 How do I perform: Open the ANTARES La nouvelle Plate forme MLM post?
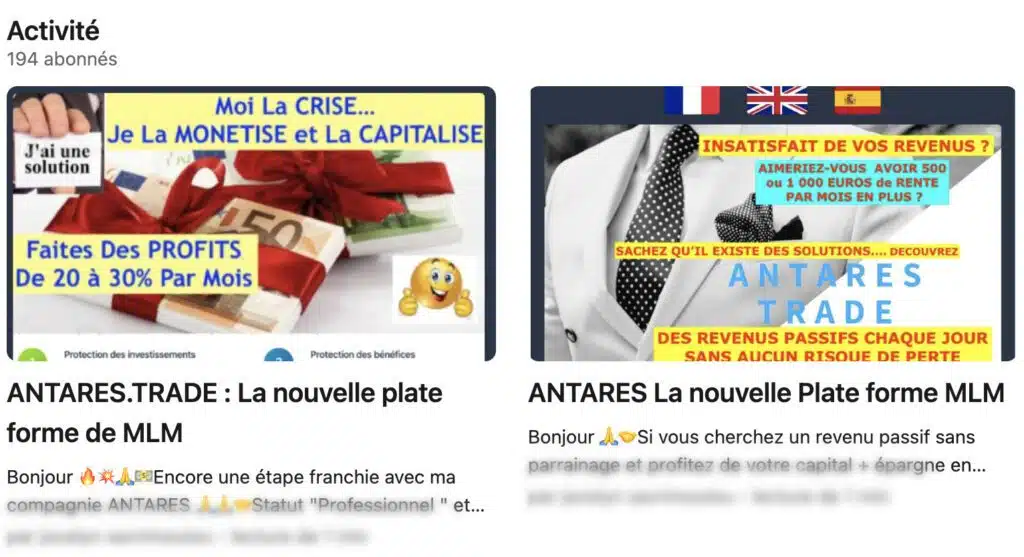[x=765, y=393]
